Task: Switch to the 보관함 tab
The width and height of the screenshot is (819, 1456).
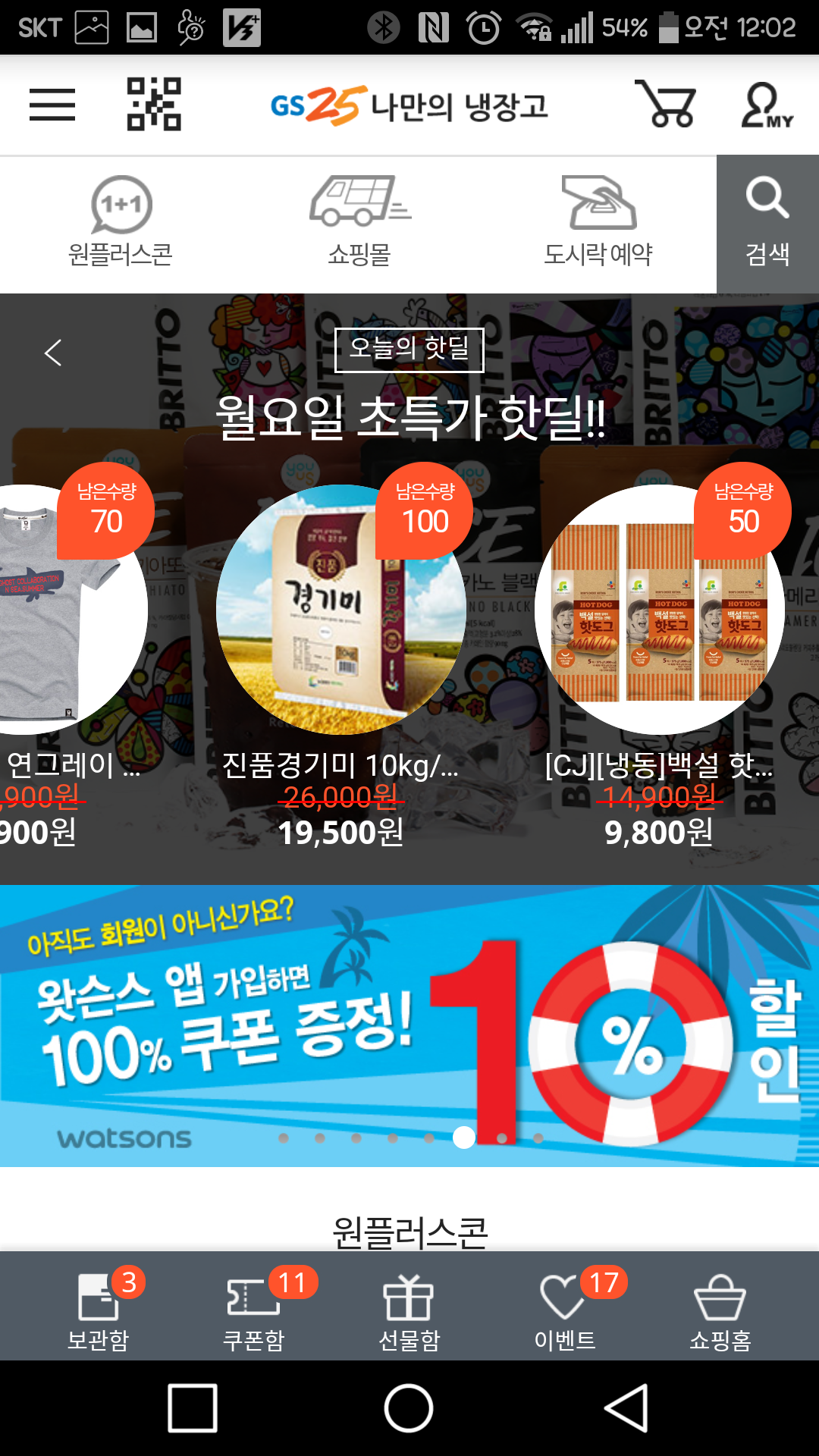Action: coord(99,1307)
